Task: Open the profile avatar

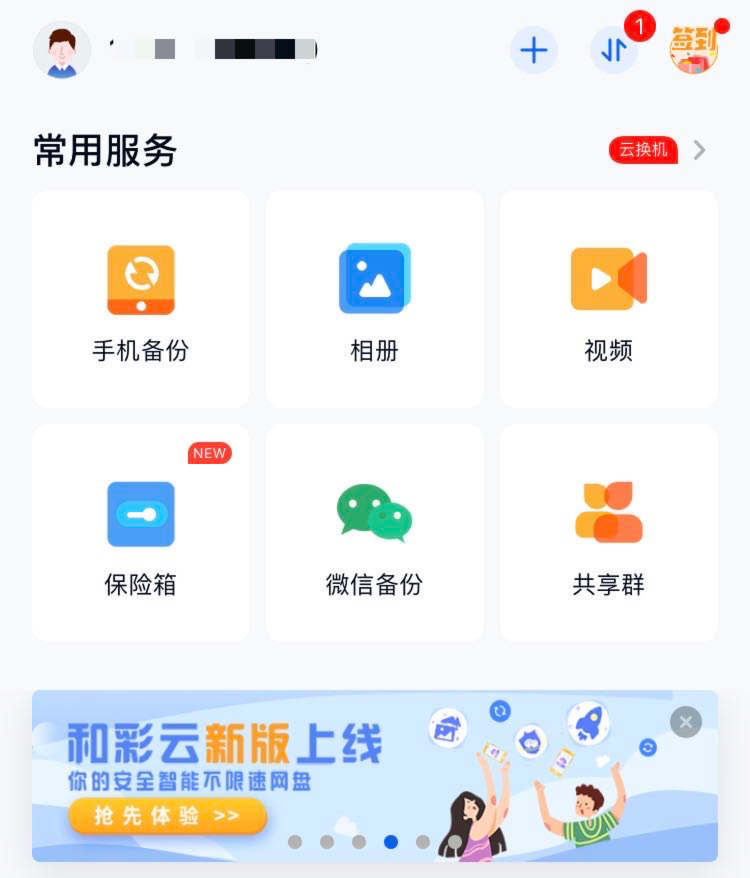Action: coord(62,50)
